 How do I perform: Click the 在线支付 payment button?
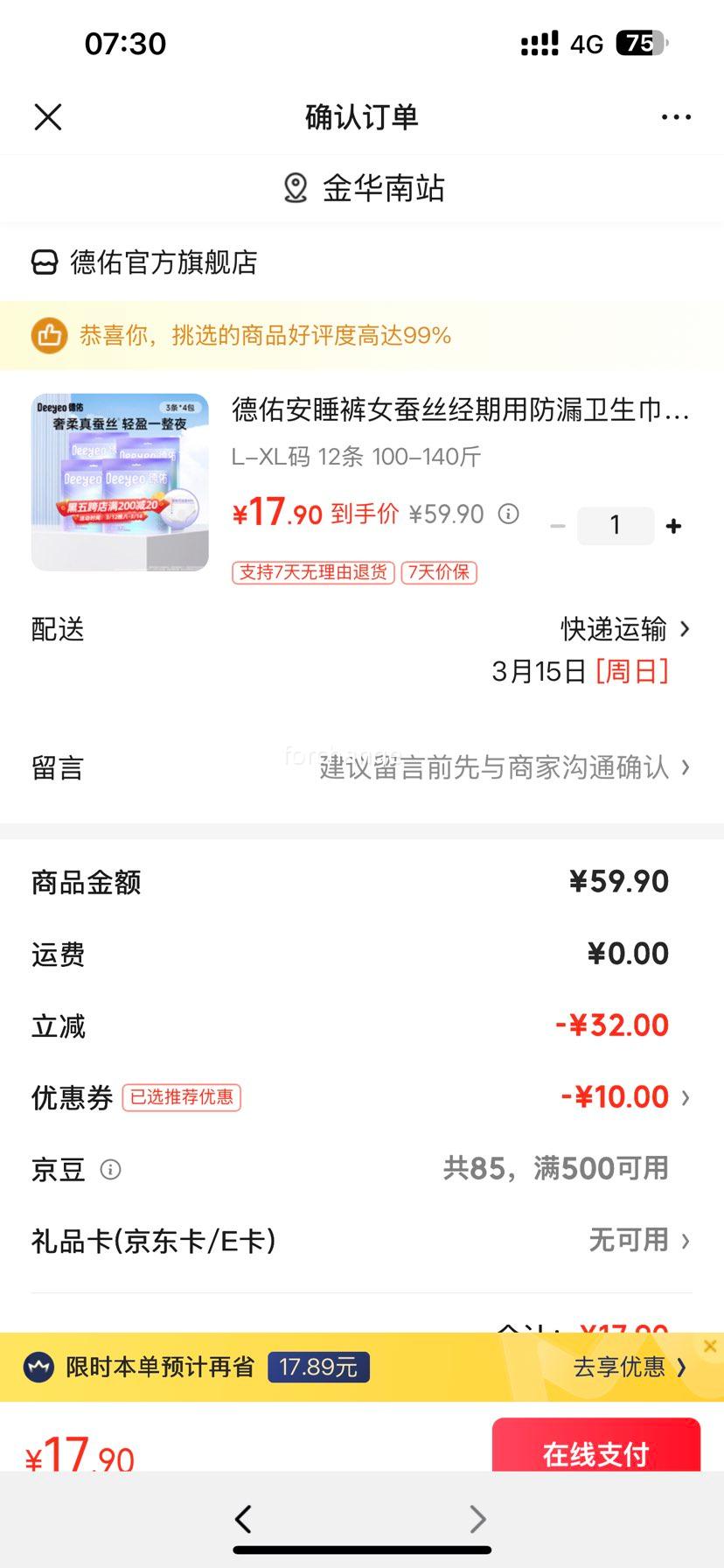595,1454
